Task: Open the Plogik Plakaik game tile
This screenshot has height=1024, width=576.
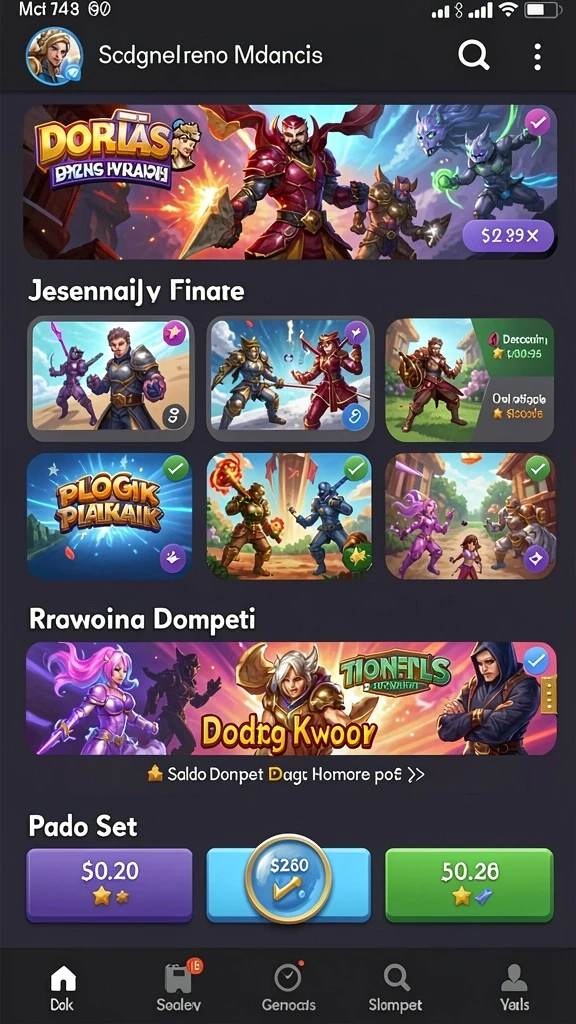Action: point(110,516)
